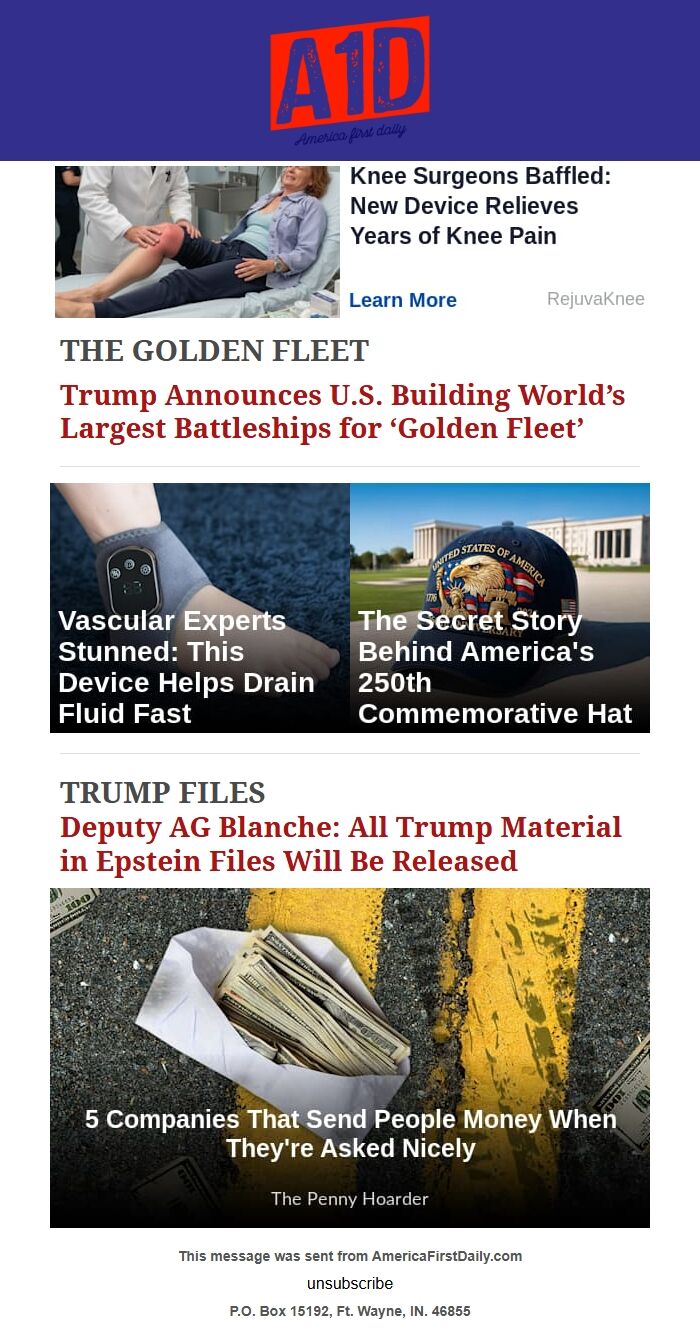700x1331 pixels.
Task: Read Deputy AG Blanche Epstein files article
Action: click(340, 844)
